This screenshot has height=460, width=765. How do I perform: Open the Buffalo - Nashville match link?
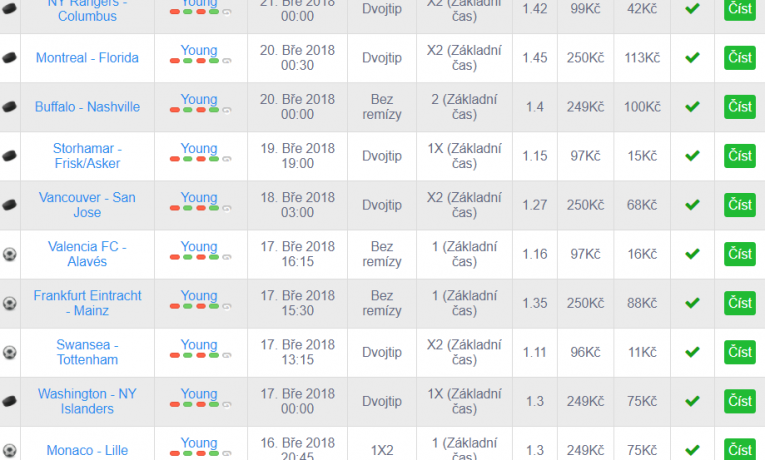87,107
